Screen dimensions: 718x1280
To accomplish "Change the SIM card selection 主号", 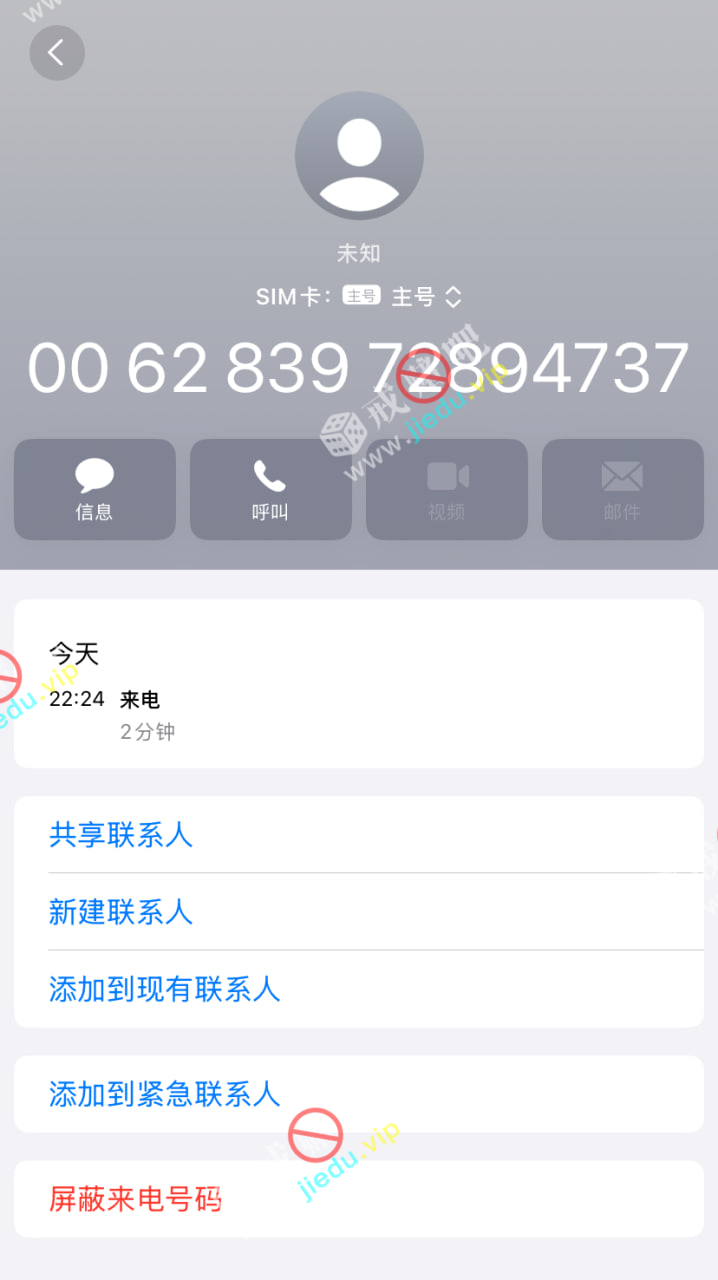I will click(x=425, y=297).
